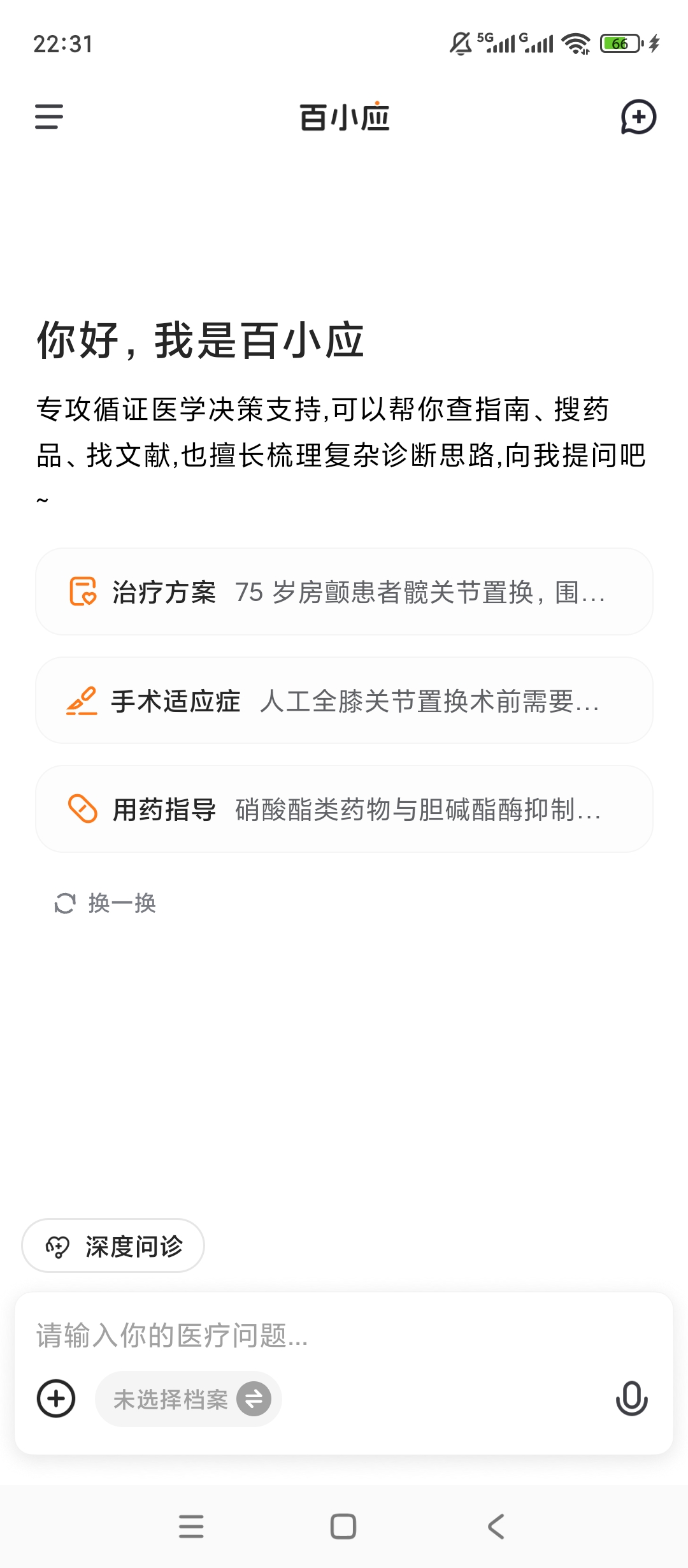
Task: Toggle the stethoscope icon on 深度问诊 chip
Action: (57, 1246)
